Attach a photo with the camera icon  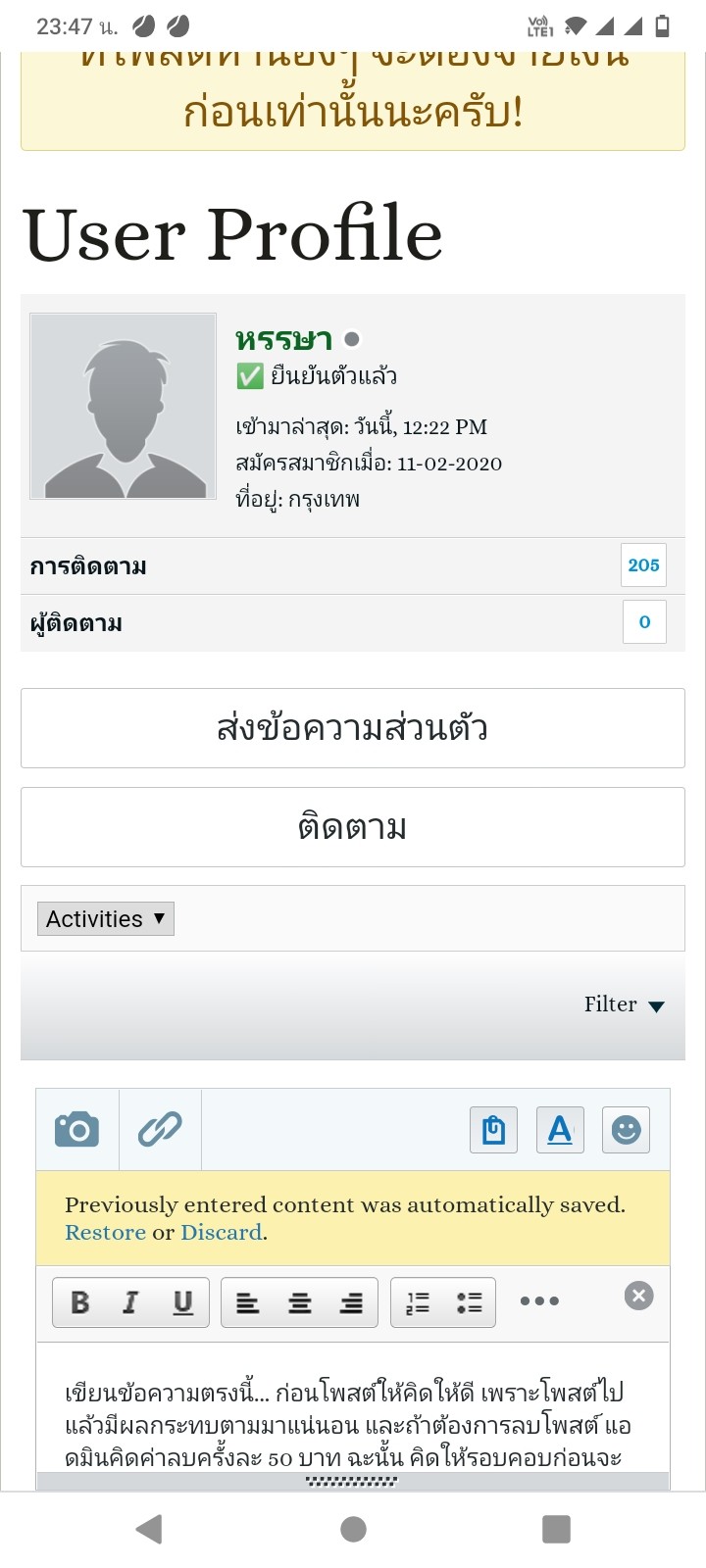tap(77, 1129)
